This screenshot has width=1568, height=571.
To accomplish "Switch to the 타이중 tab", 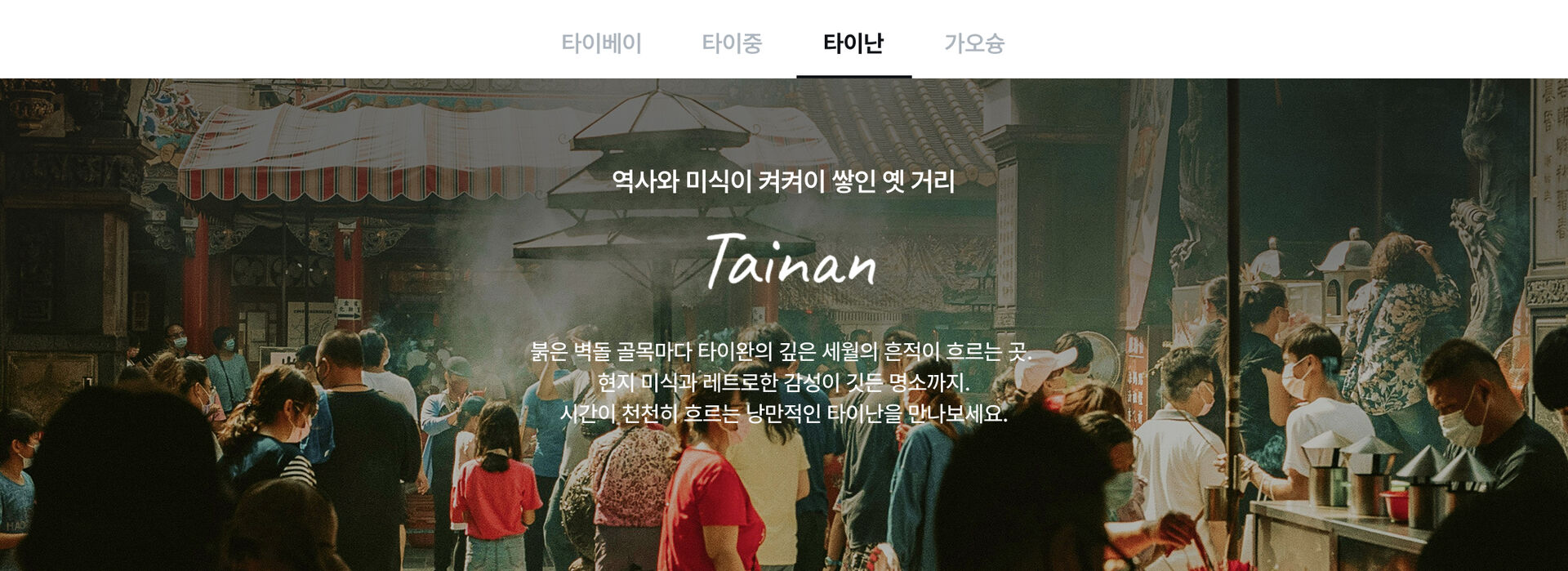I will 732,42.
